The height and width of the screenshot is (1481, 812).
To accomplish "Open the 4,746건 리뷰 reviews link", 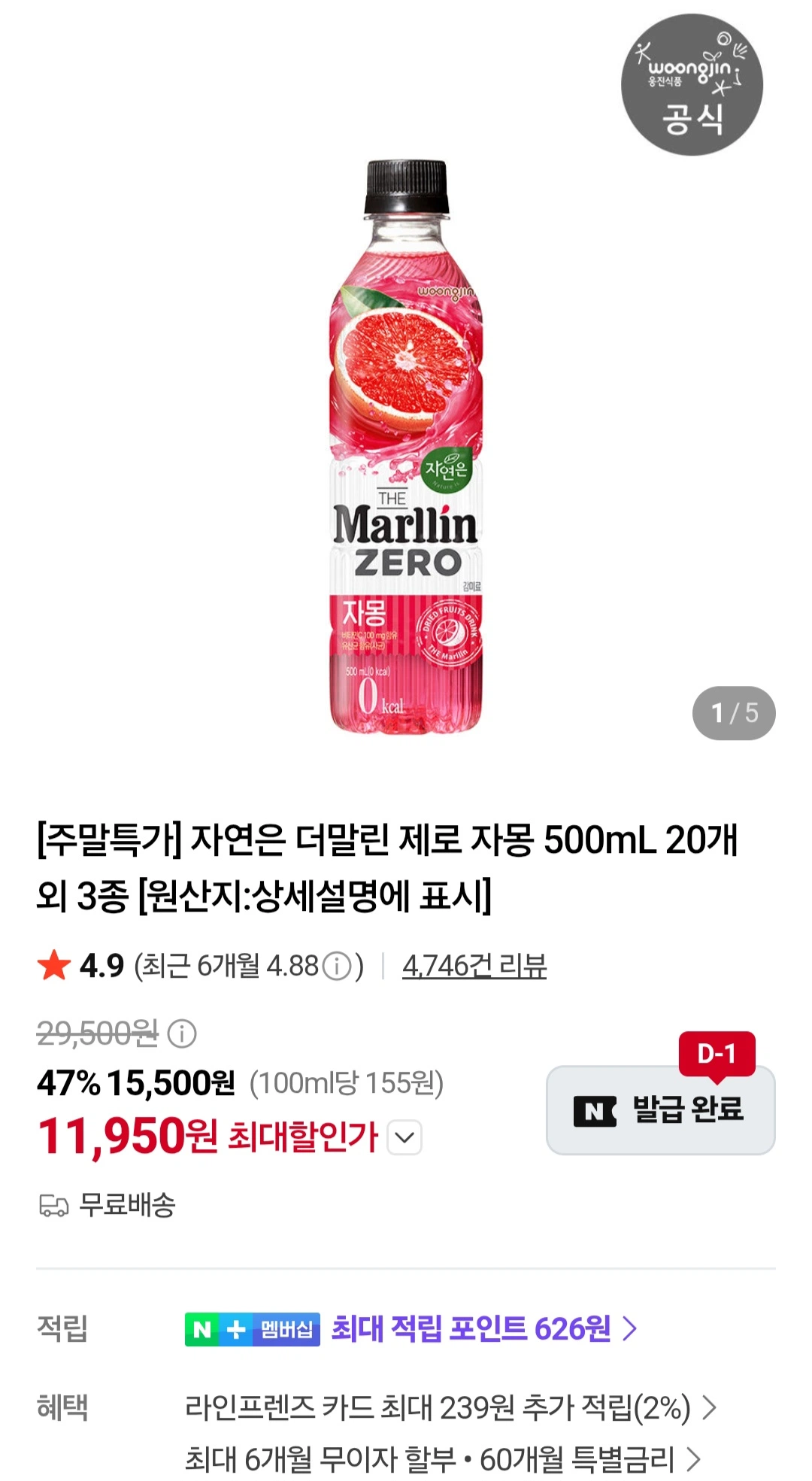I will tap(474, 966).
